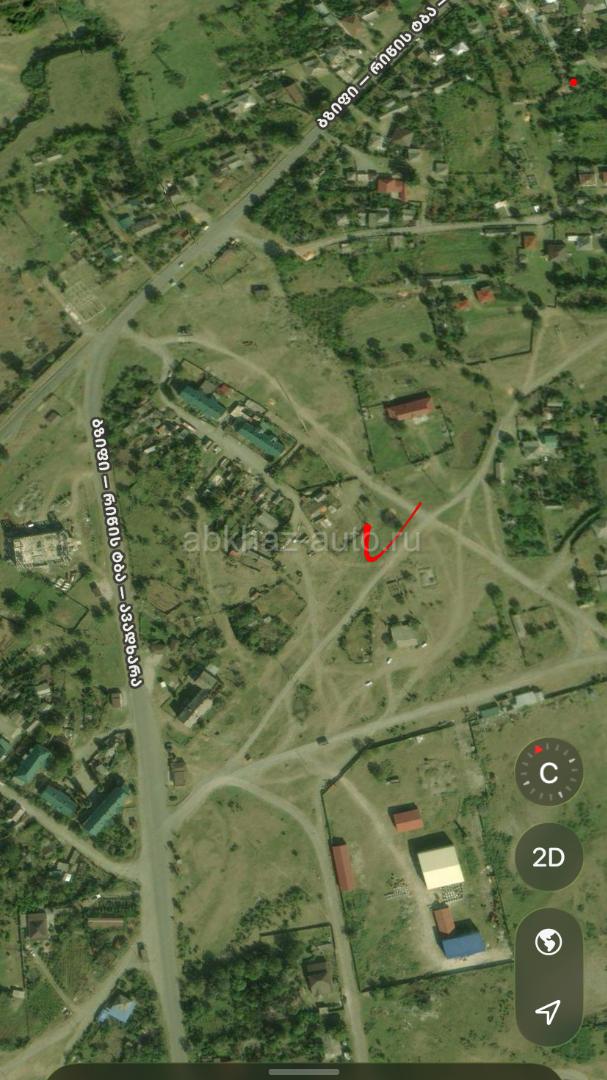Open the map mode globe selector

coord(548,942)
